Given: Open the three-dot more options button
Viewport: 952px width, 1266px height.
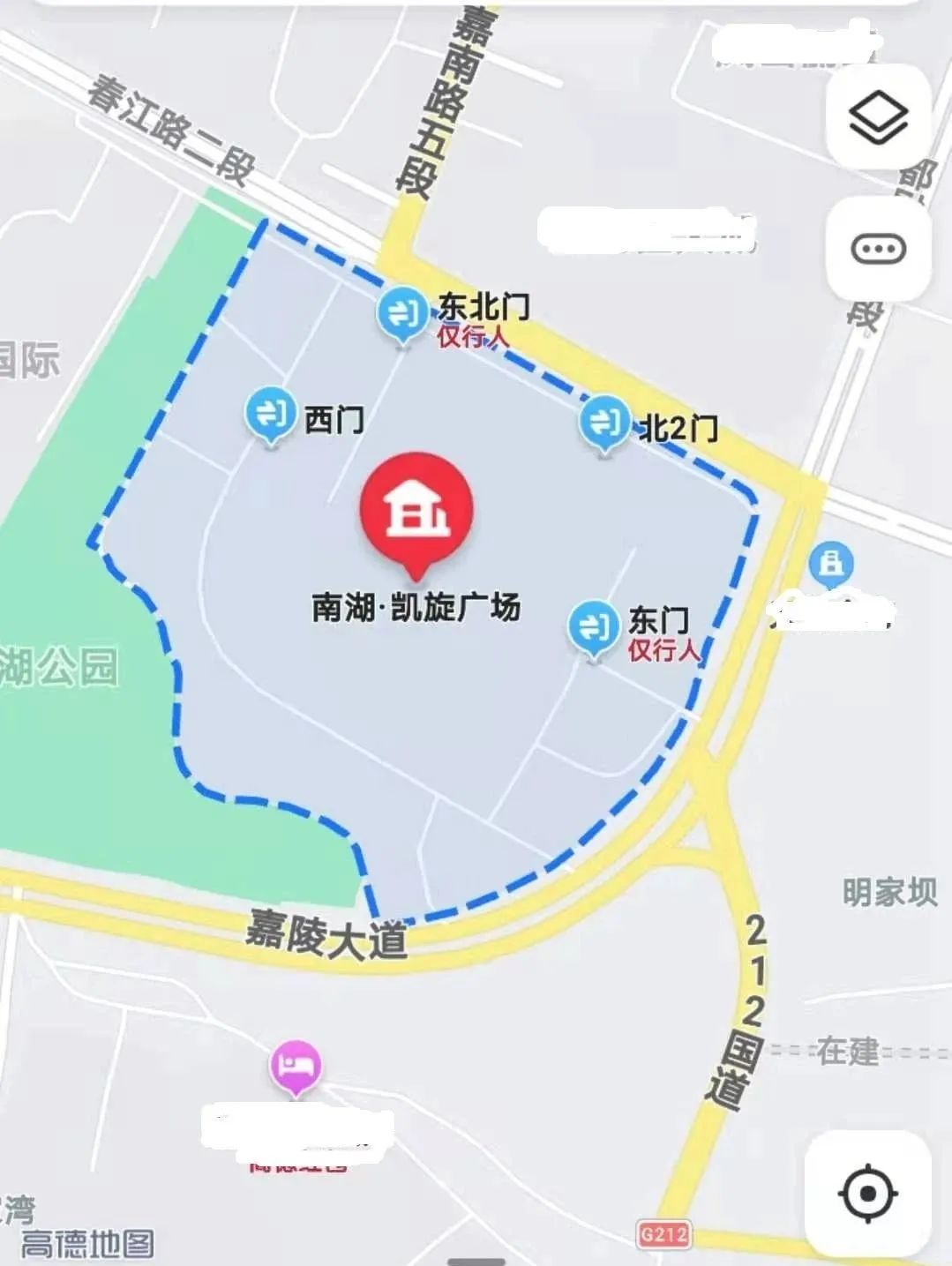Looking at the screenshot, I should [x=878, y=249].
